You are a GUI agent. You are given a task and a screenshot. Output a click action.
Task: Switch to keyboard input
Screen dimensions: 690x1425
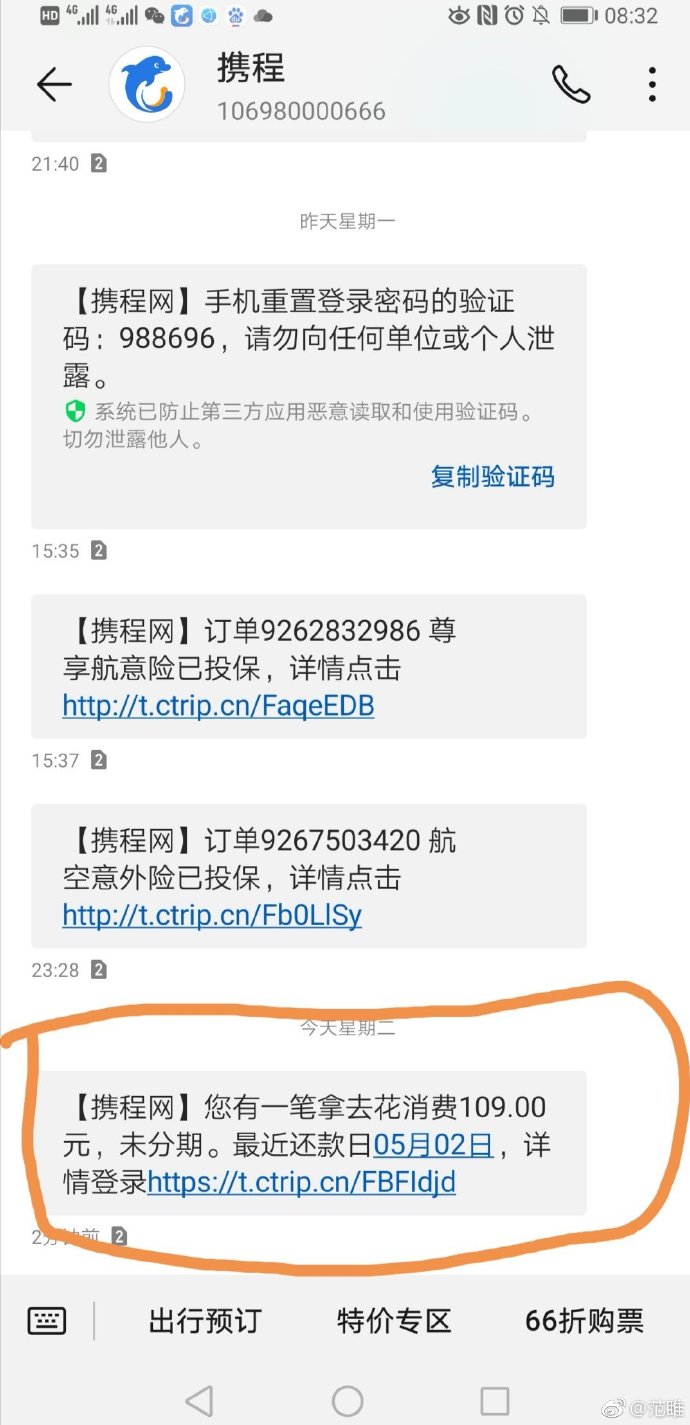(x=47, y=1321)
